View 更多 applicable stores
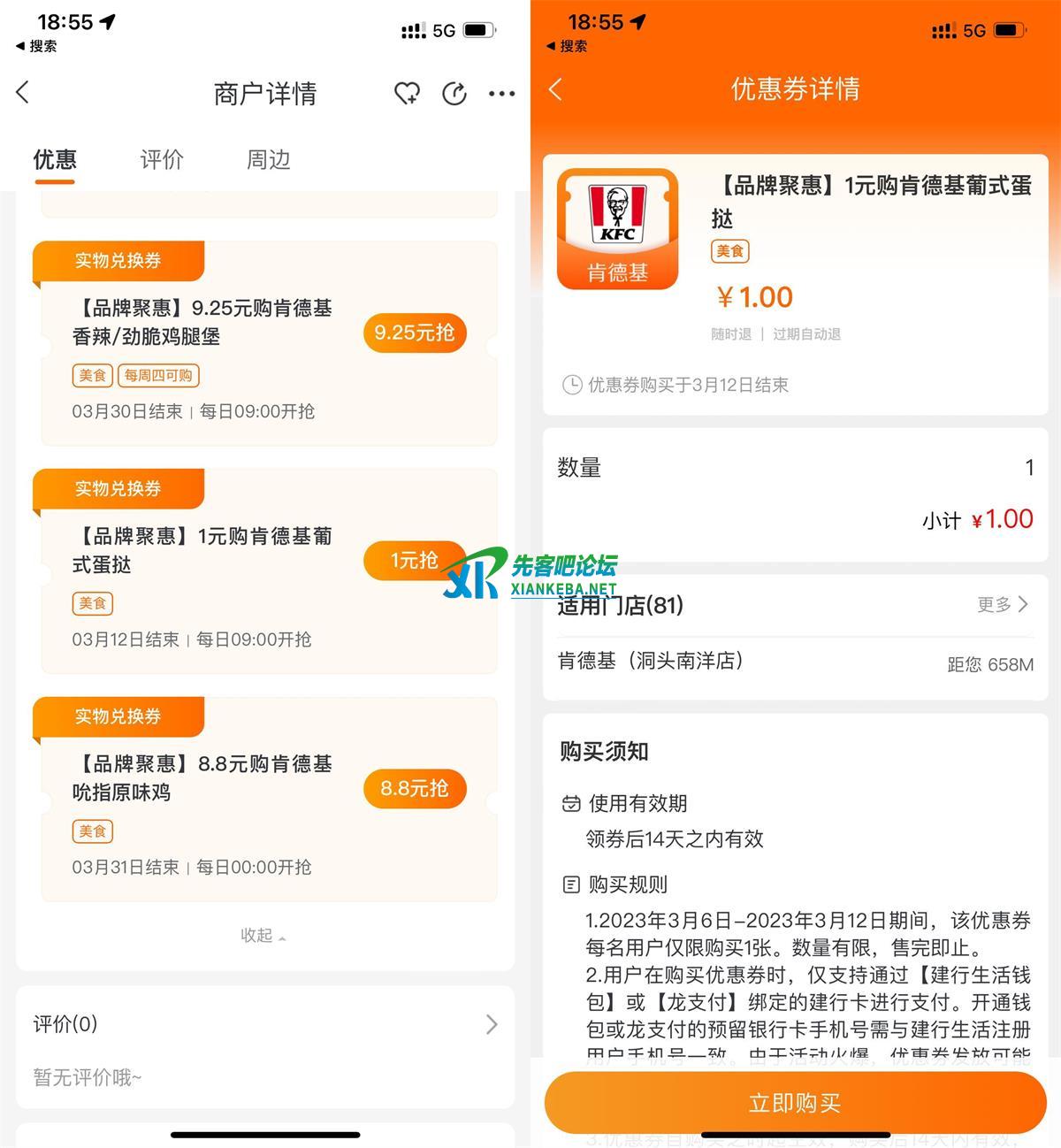This screenshot has height=1148, width=1061. pyautogui.click(x=1002, y=604)
